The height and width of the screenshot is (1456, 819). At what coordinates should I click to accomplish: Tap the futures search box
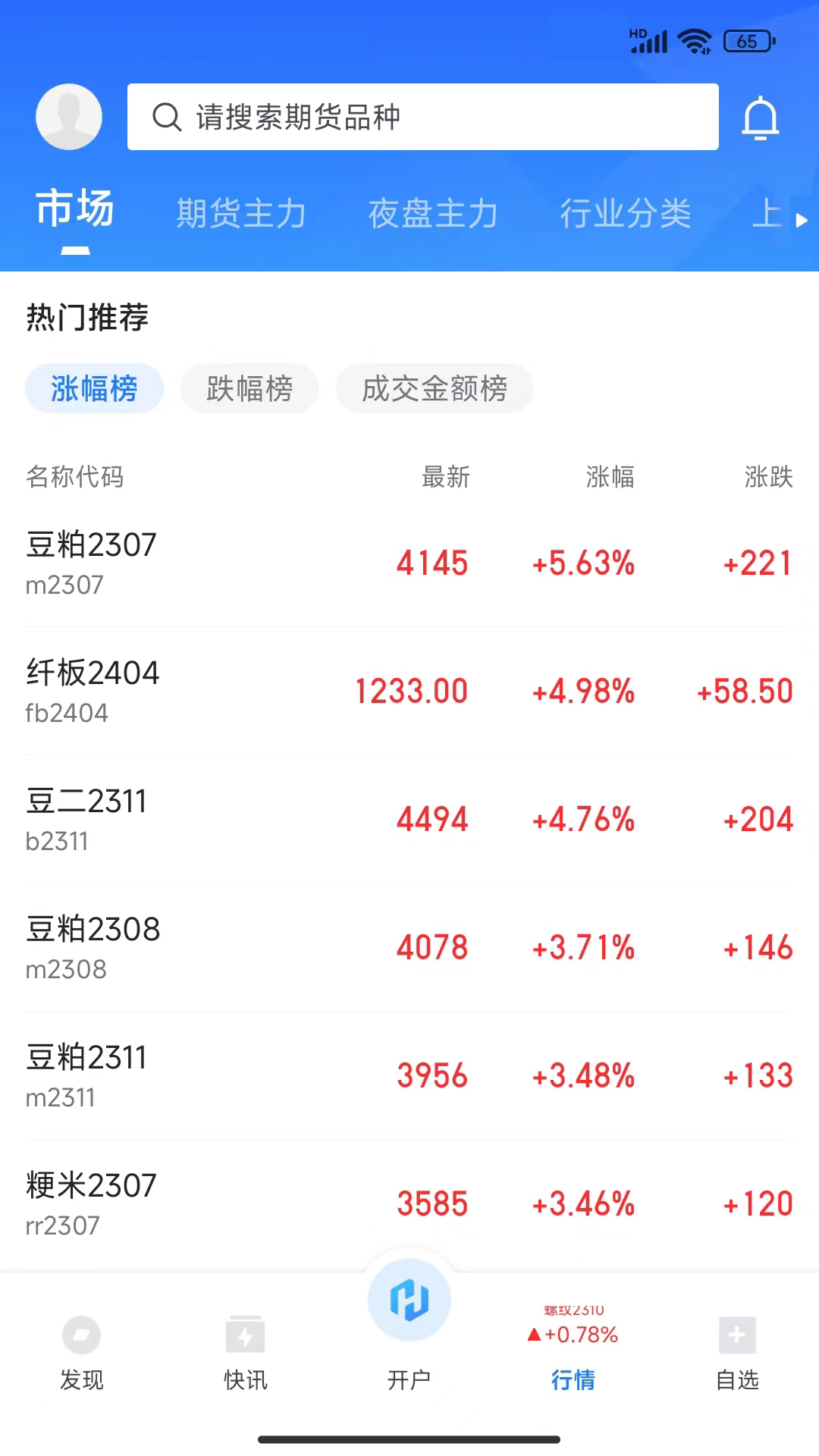tap(422, 117)
